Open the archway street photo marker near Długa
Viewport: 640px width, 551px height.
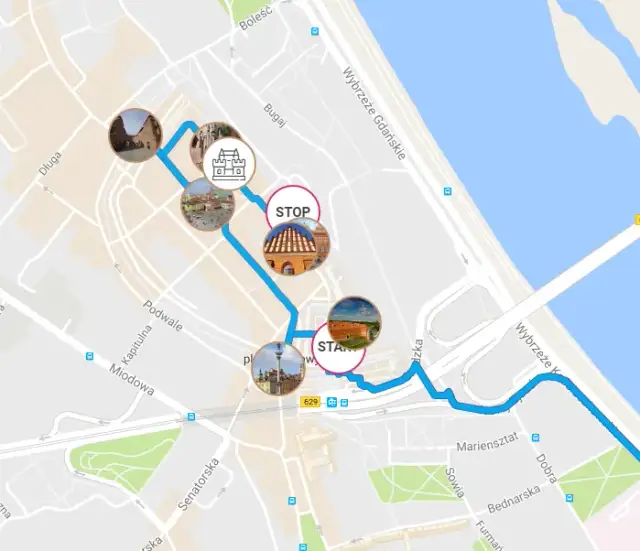(x=134, y=135)
